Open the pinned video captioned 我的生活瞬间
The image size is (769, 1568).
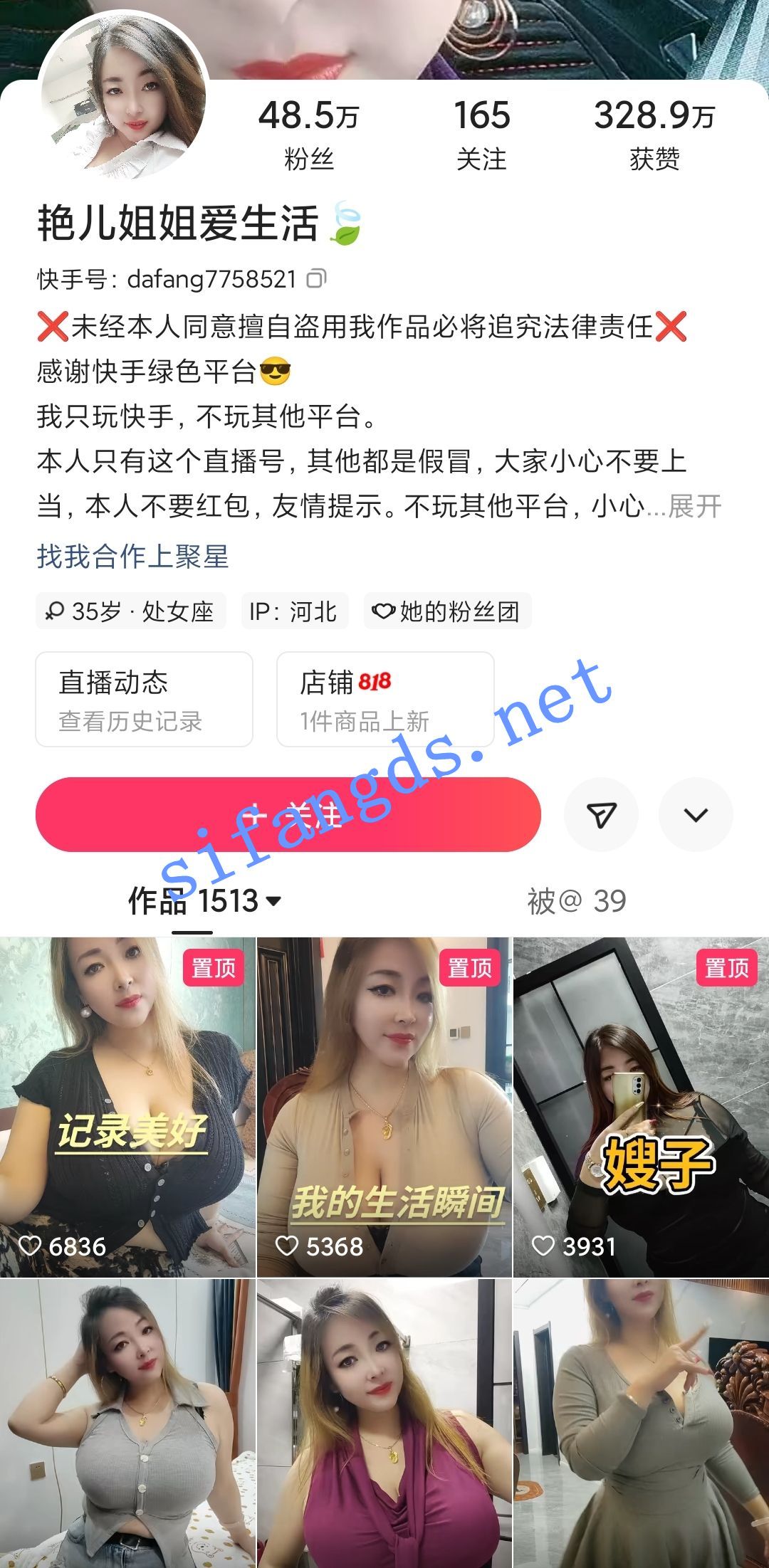[384, 1107]
